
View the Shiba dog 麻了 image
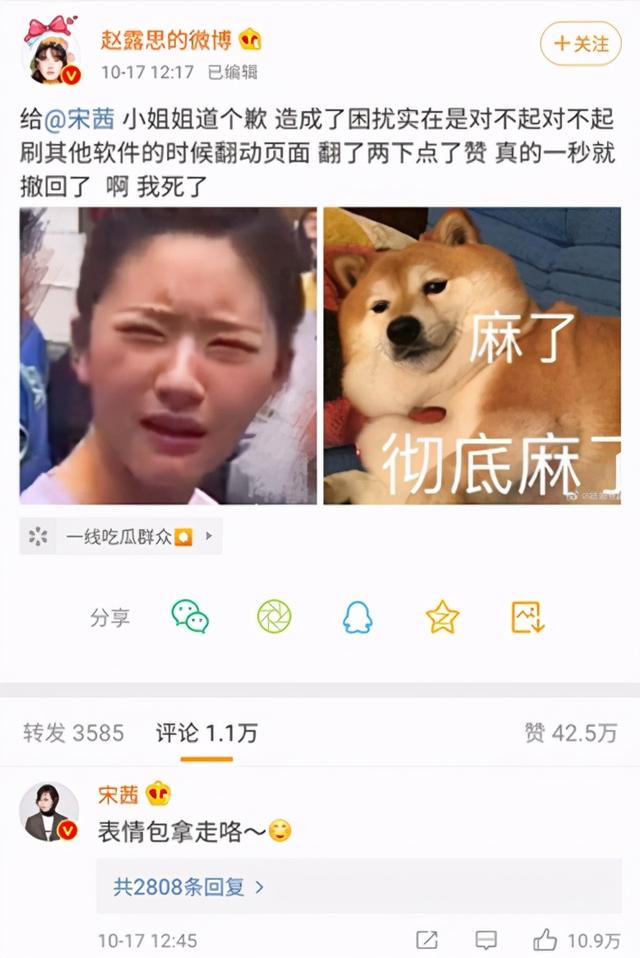coord(471,355)
